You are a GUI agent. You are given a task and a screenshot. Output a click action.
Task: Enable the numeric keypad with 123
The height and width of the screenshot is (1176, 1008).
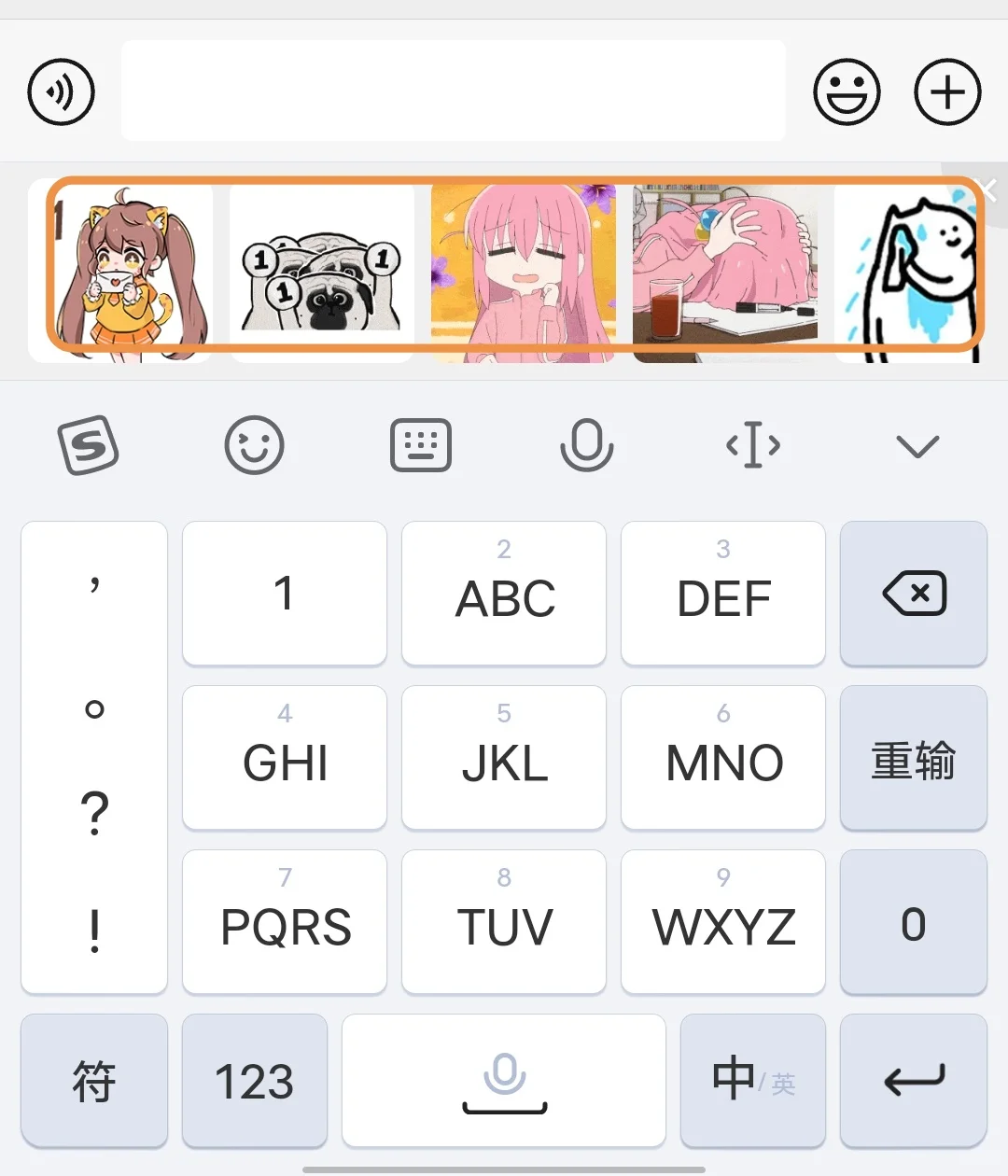254,1080
